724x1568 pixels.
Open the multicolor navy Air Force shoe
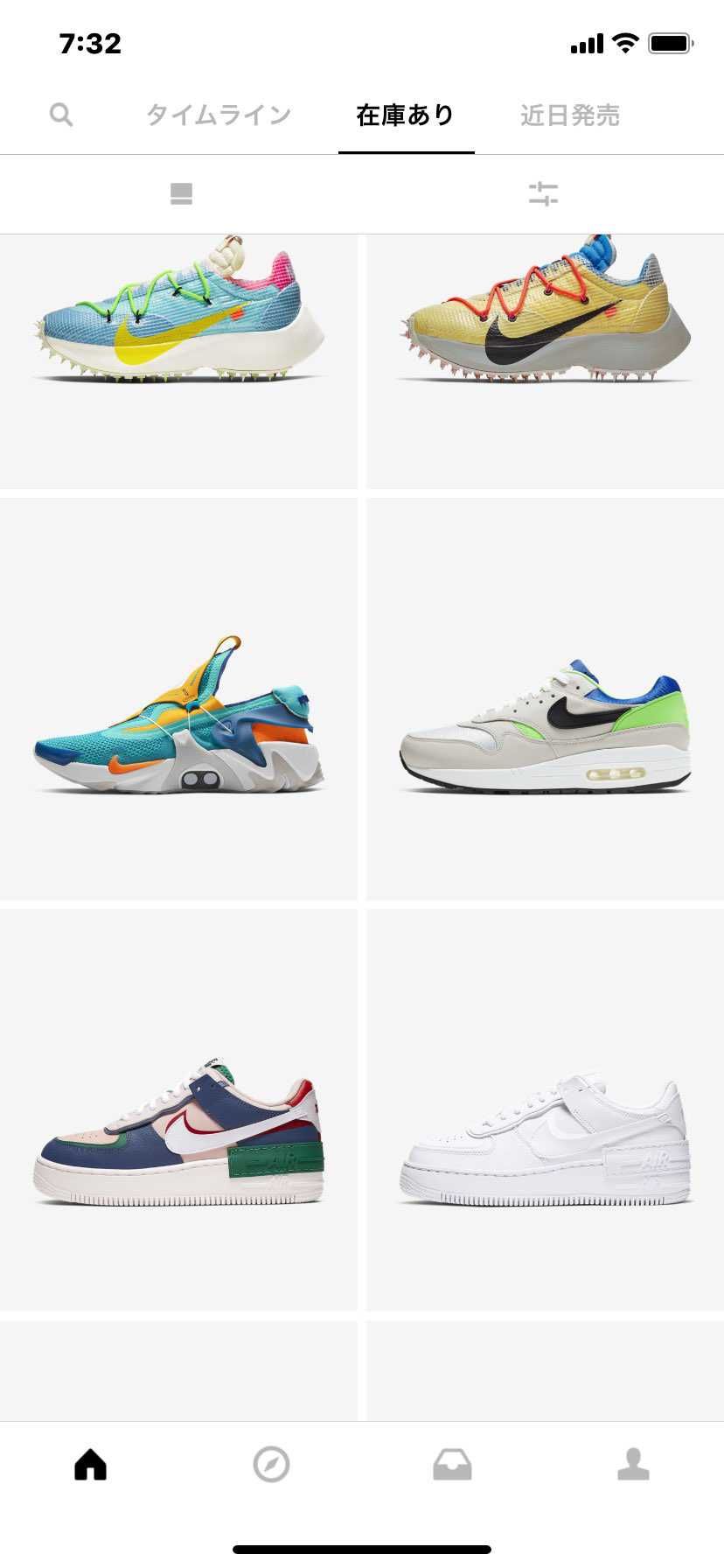178,1109
